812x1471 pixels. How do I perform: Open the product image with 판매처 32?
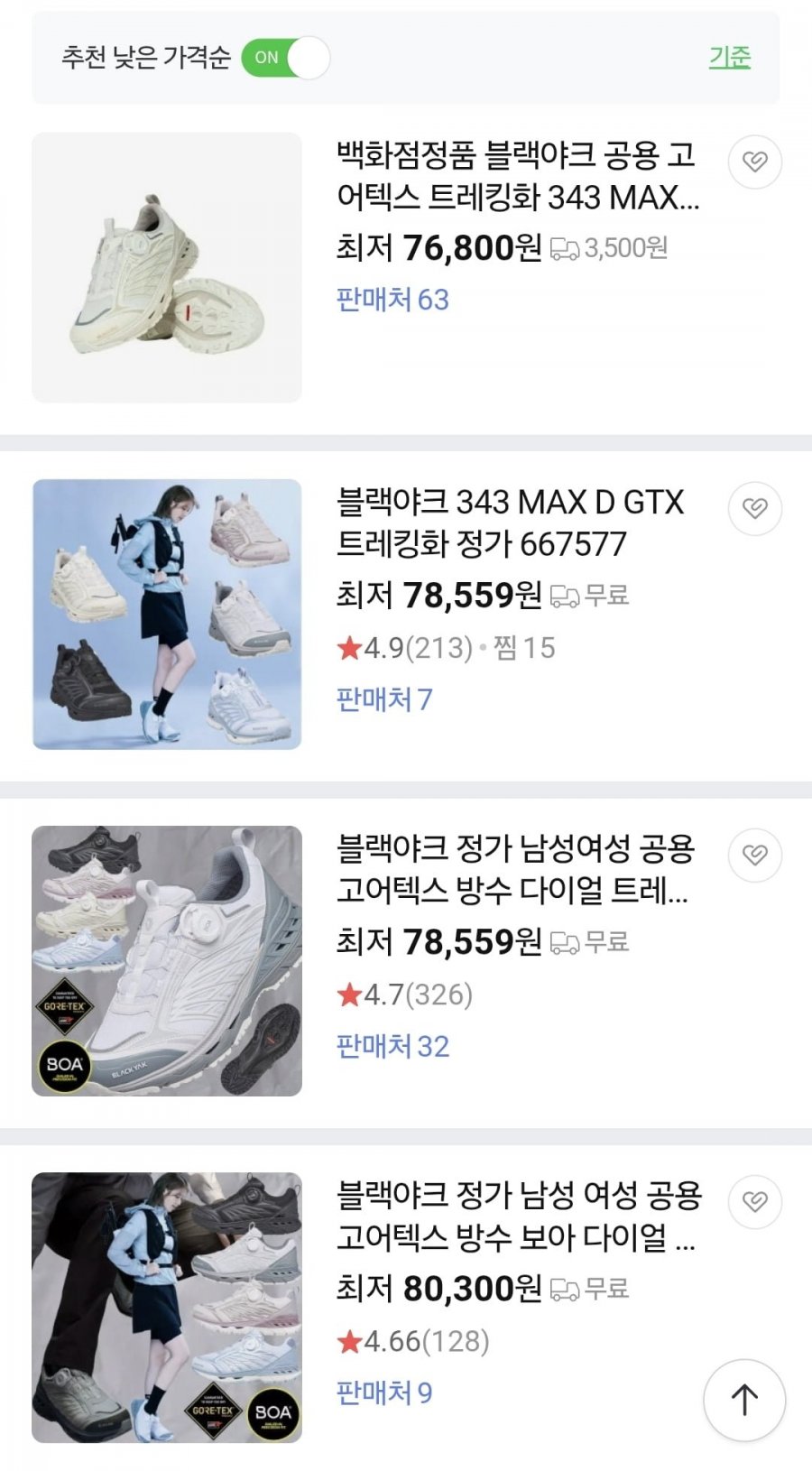pos(167,960)
